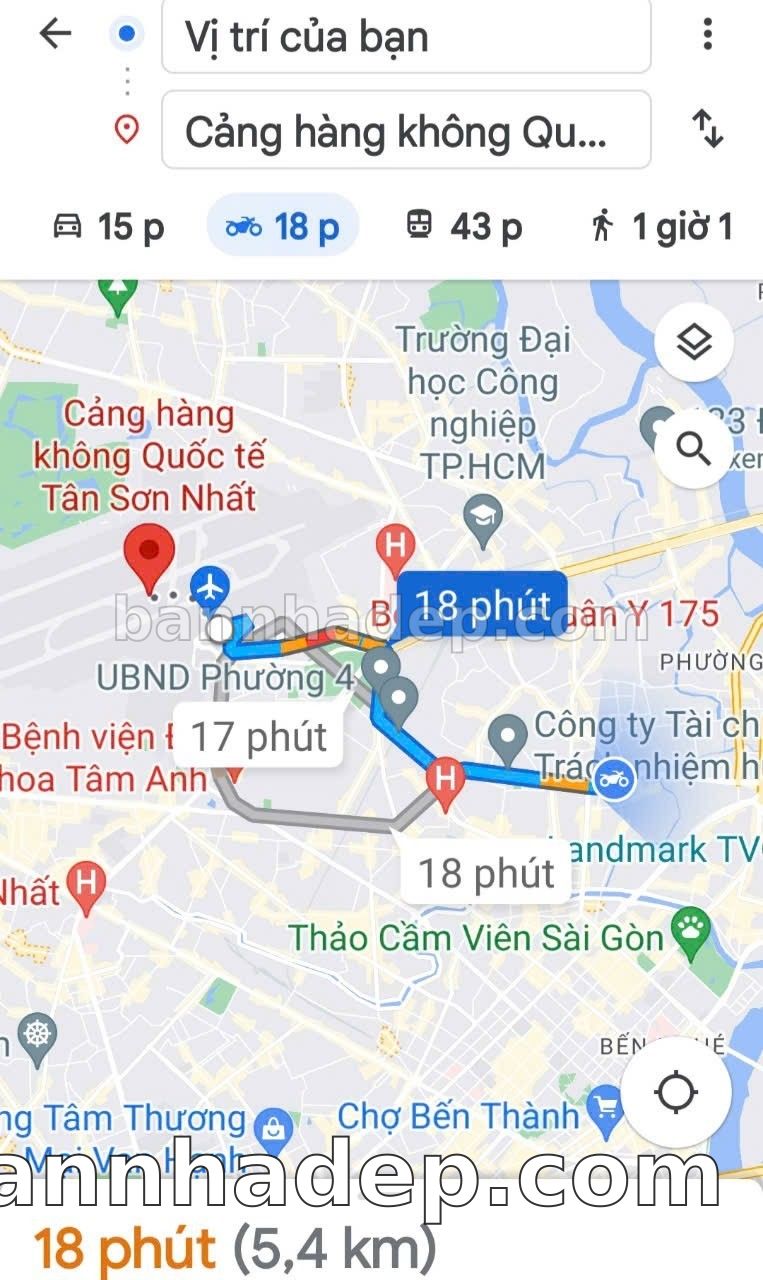
Task: Swap the start and destination
Action: tap(707, 129)
